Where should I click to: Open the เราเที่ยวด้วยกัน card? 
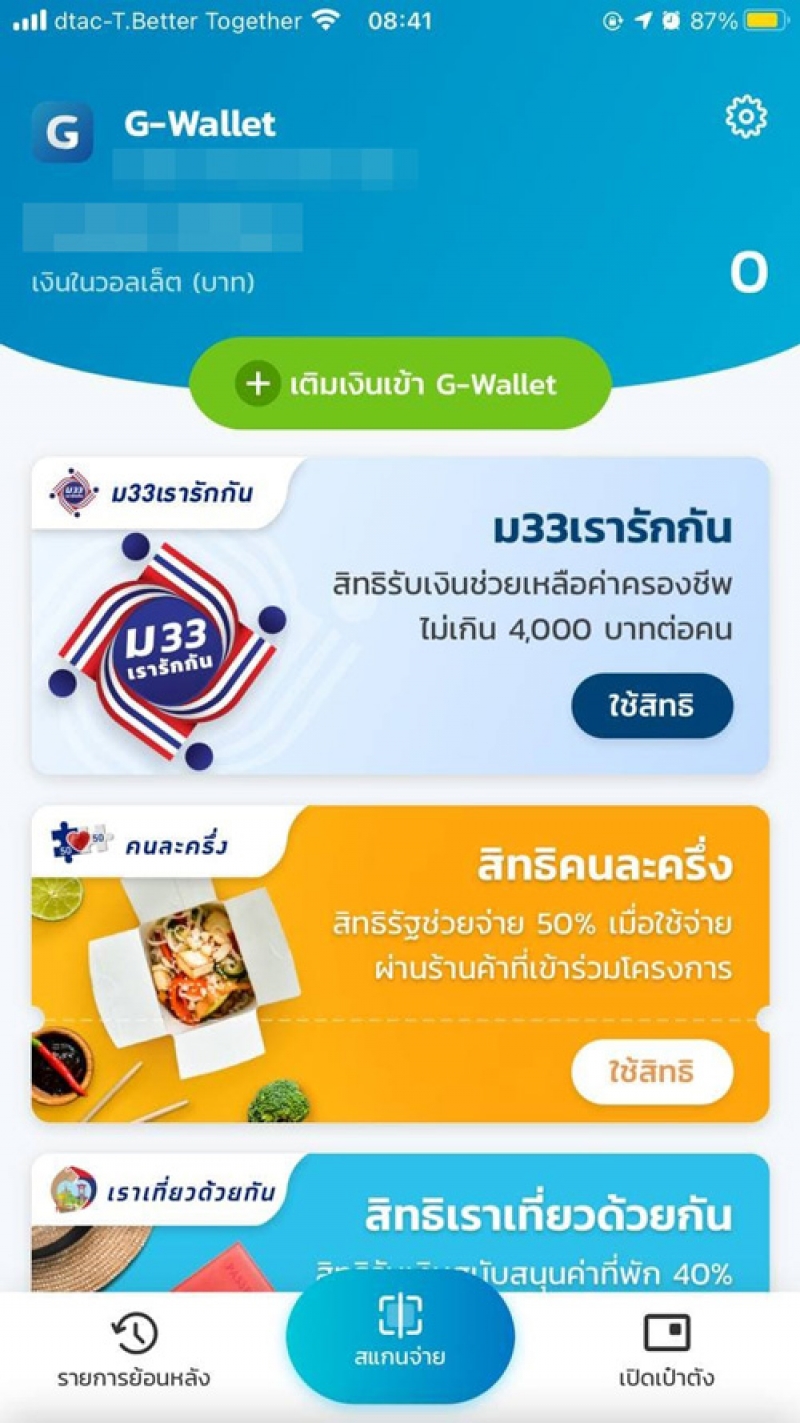[x=400, y=1222]
